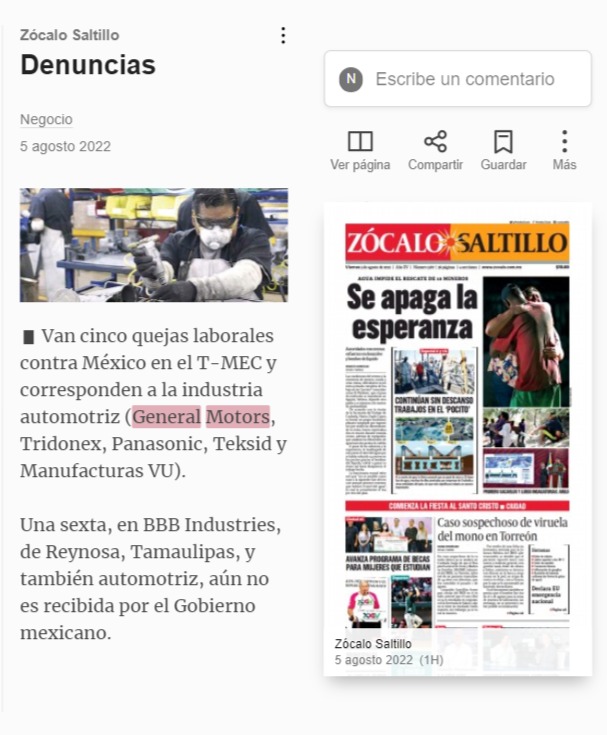Open the Zócalo Saltillo front page thumbnail
Viewport: 607px width, 735px height.
[x=457, y=439]
